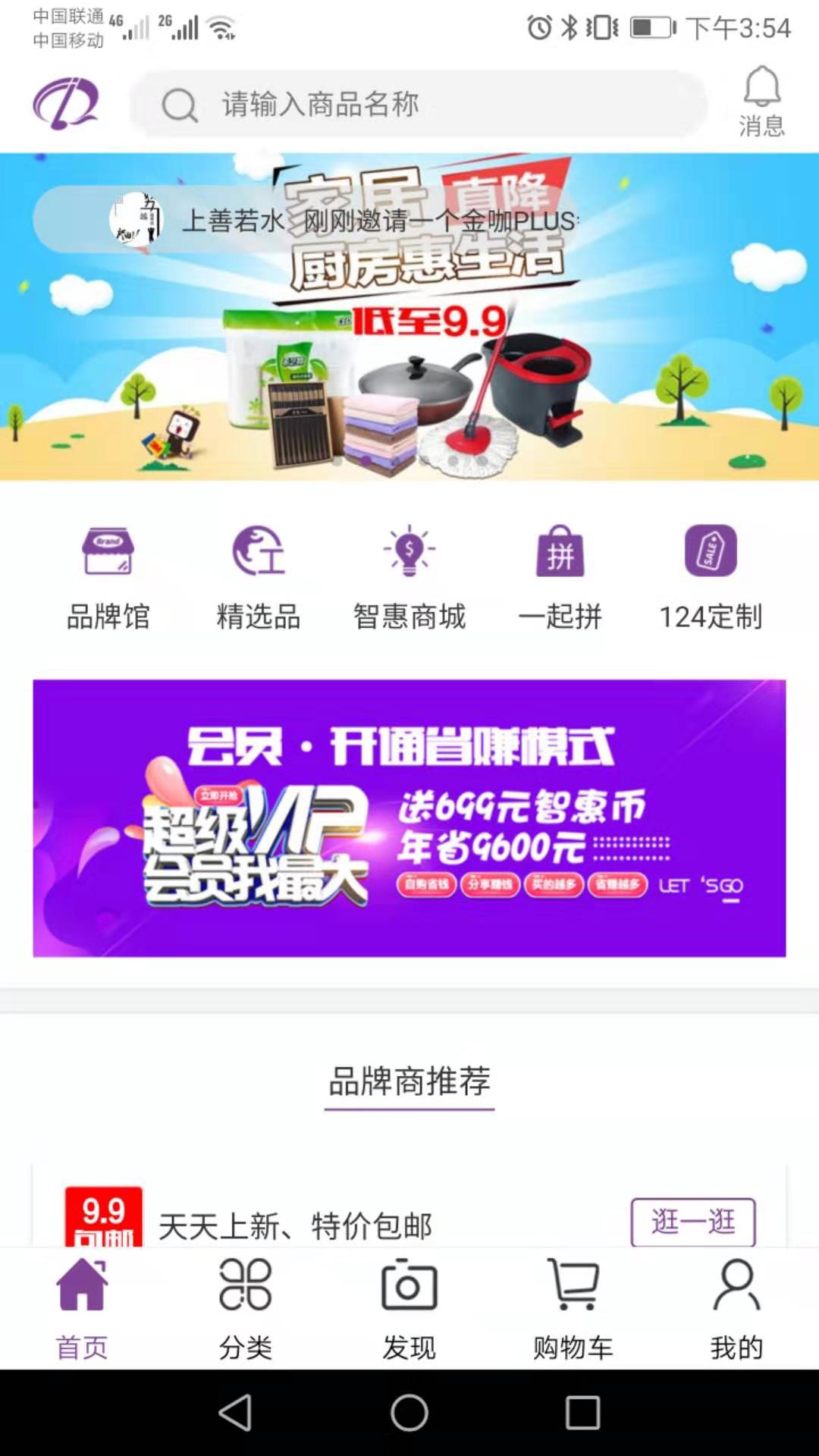Tap the app logo in top left
819x1456 pixels.
pyautogui.click(x=67, y=105)
